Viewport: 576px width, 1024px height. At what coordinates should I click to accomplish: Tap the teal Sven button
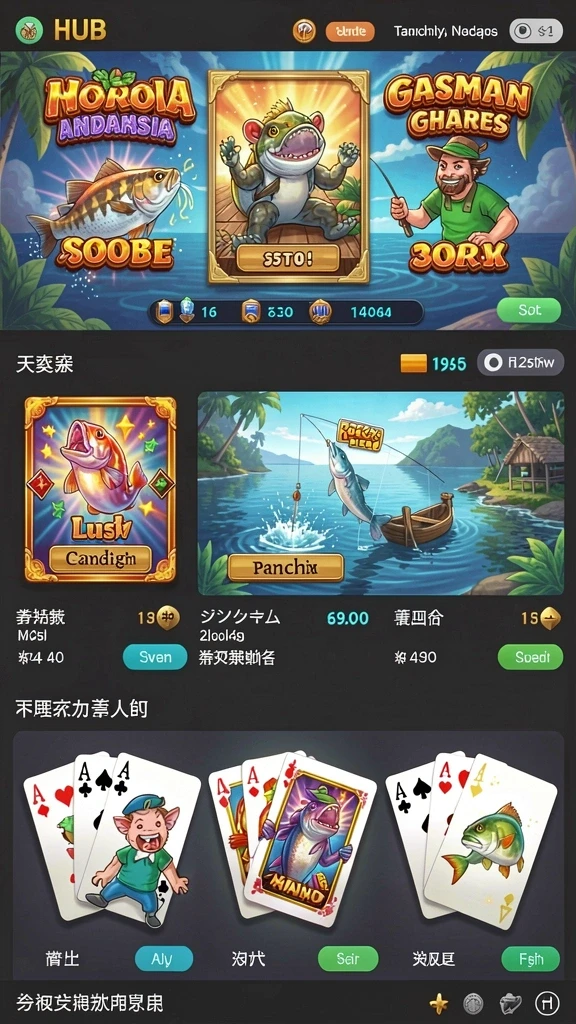point(152,657)
